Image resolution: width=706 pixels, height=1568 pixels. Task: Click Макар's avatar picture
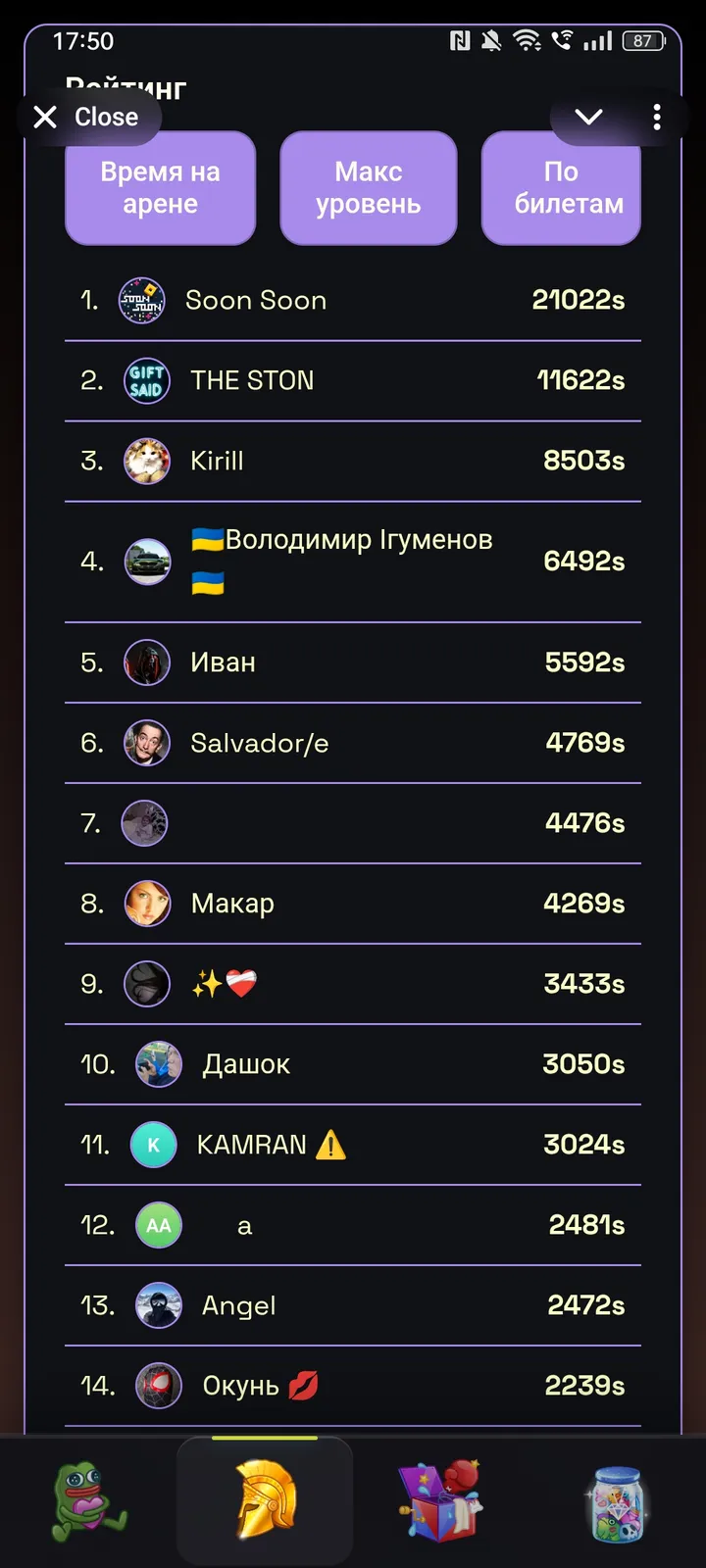(147, 904)
